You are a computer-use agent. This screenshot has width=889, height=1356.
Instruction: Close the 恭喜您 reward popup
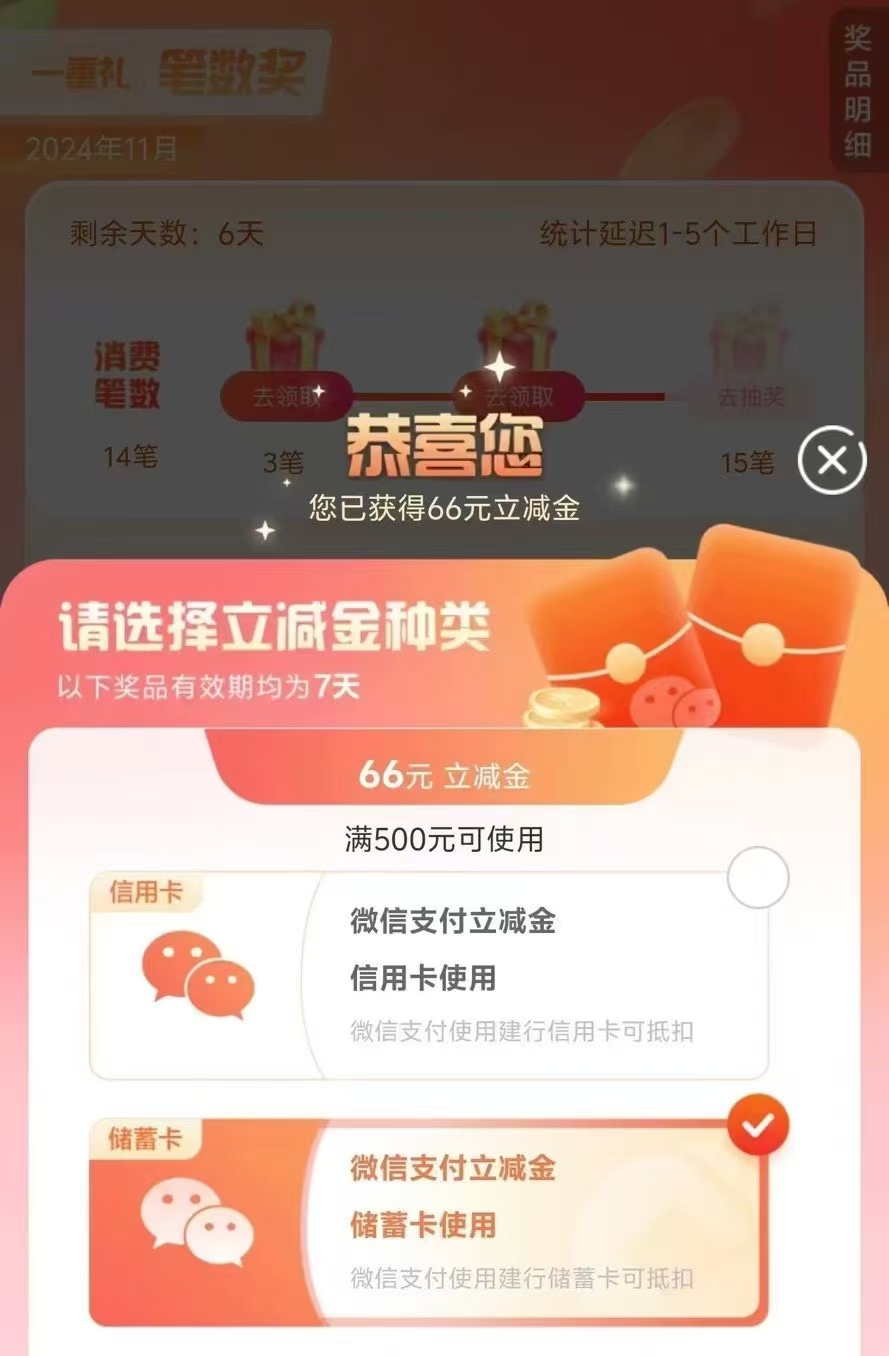(831, 460)
